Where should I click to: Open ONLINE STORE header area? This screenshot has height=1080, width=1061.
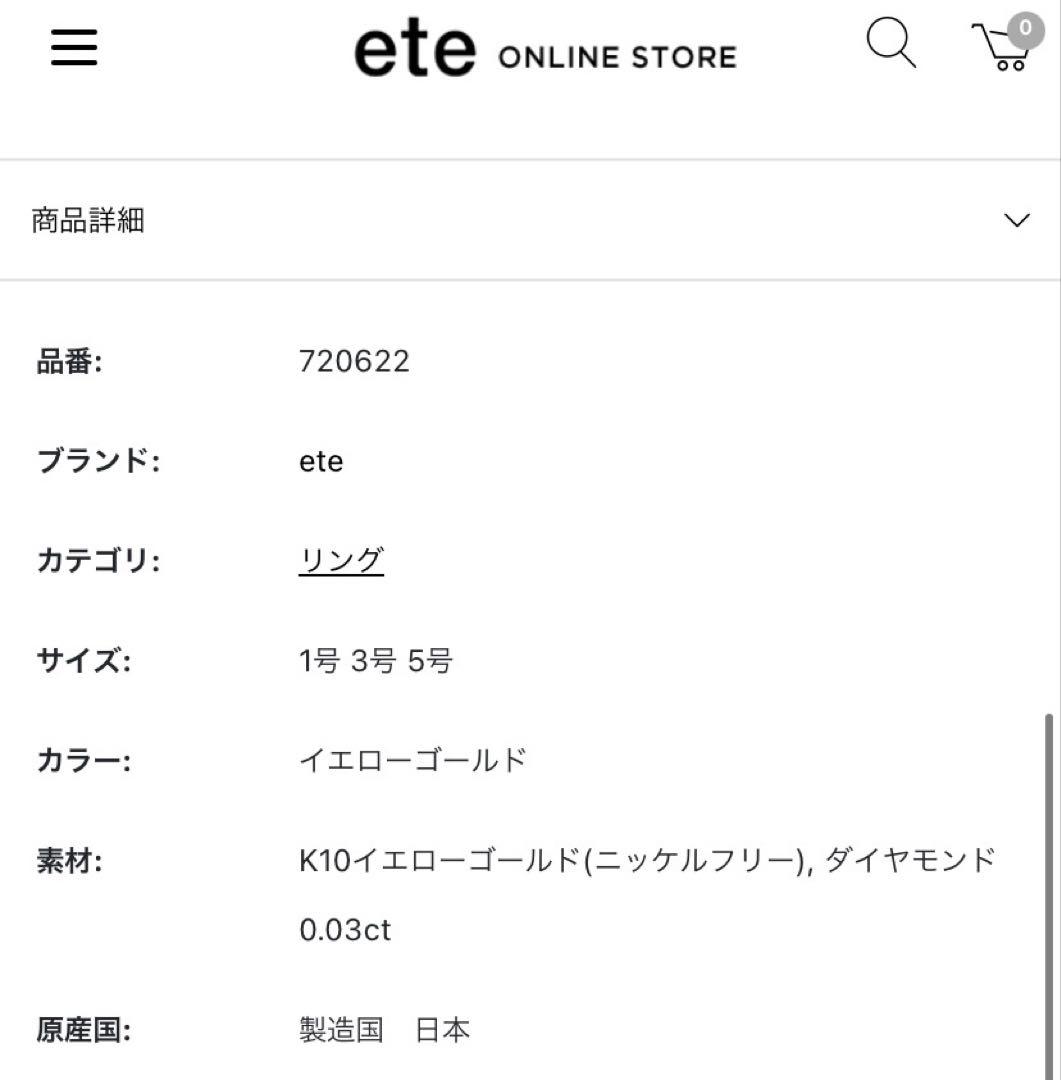tap(616, 56)
